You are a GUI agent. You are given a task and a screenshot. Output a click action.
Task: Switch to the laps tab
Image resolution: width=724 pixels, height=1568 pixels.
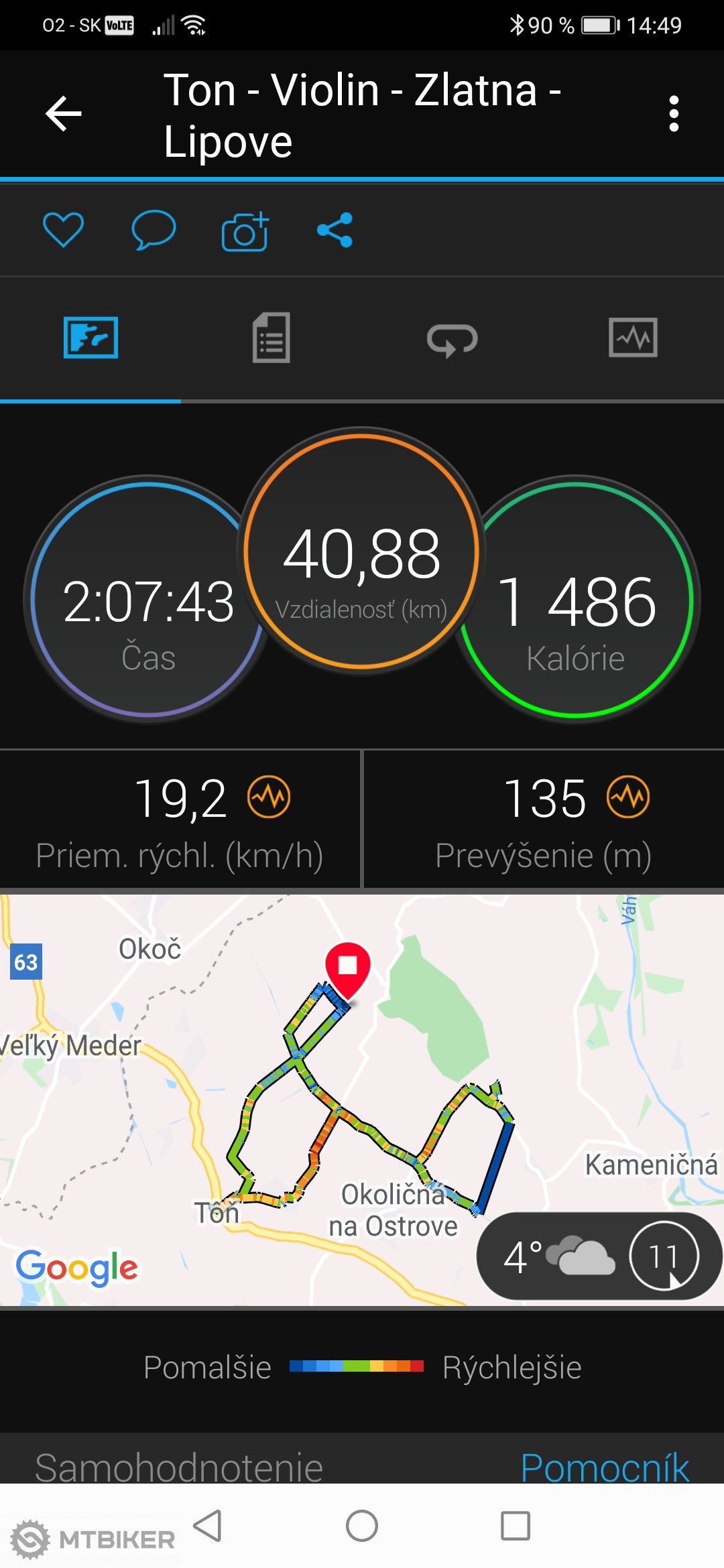tap(452, 339)
